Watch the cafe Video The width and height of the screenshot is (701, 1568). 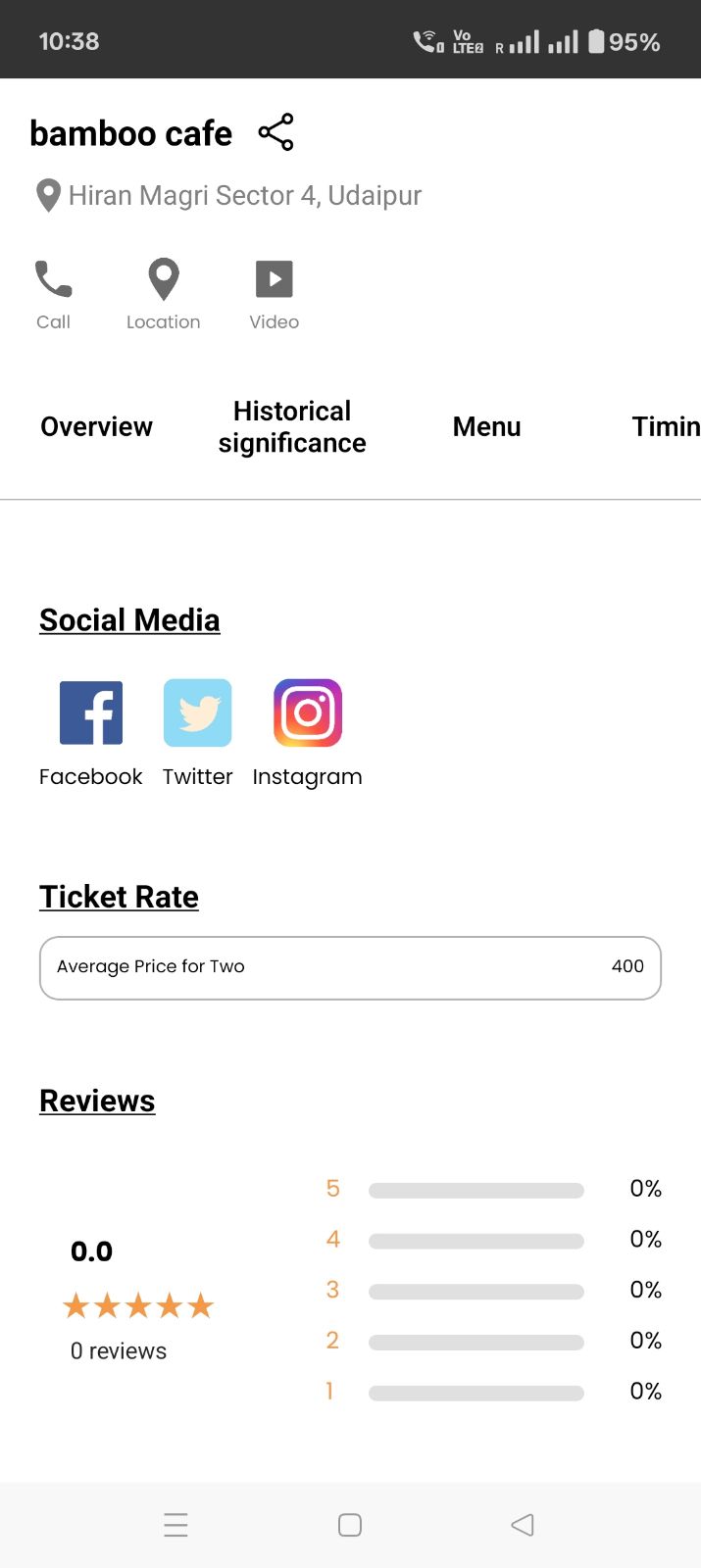tap(275, 292)
